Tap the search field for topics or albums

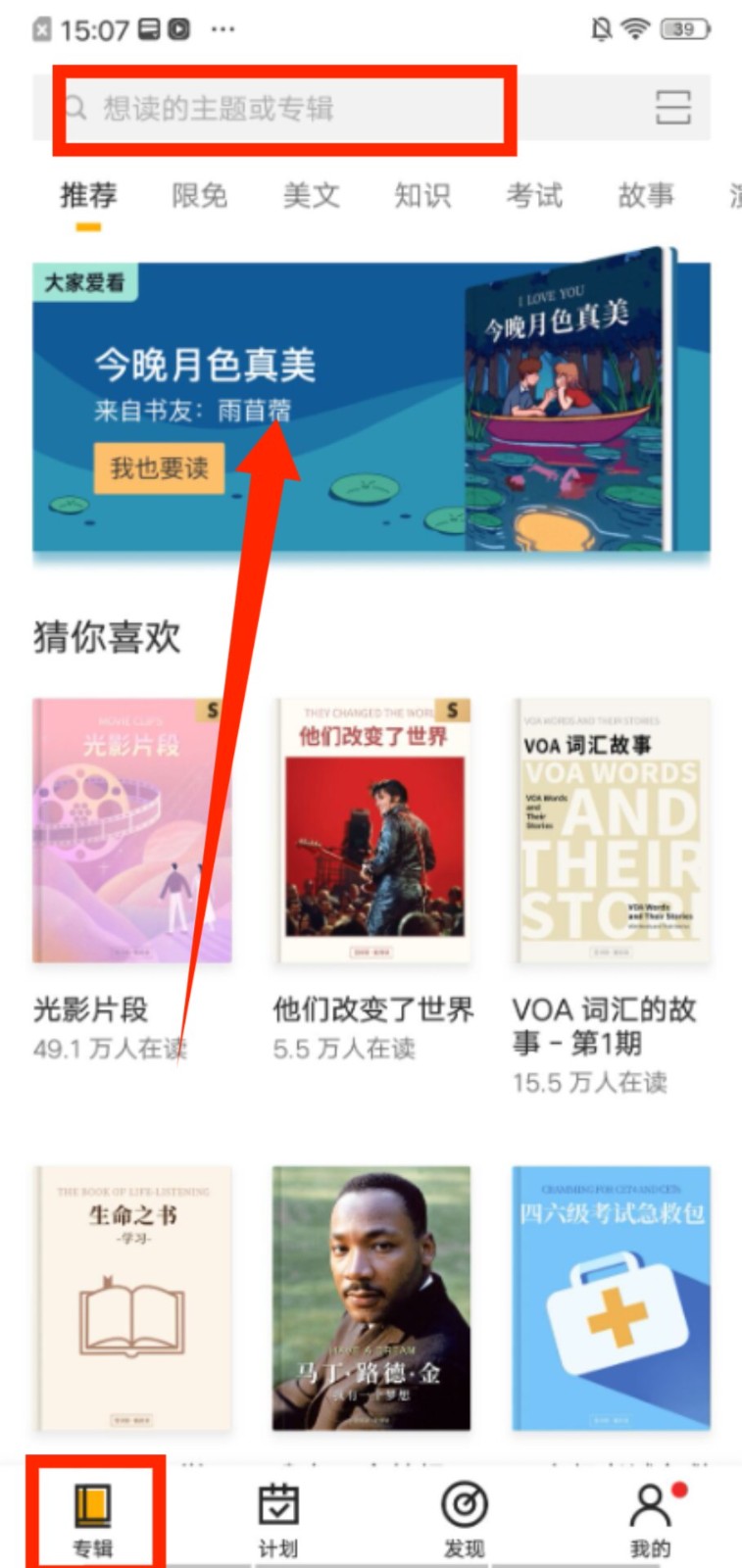pyautogui.click(x=284, y=108)
